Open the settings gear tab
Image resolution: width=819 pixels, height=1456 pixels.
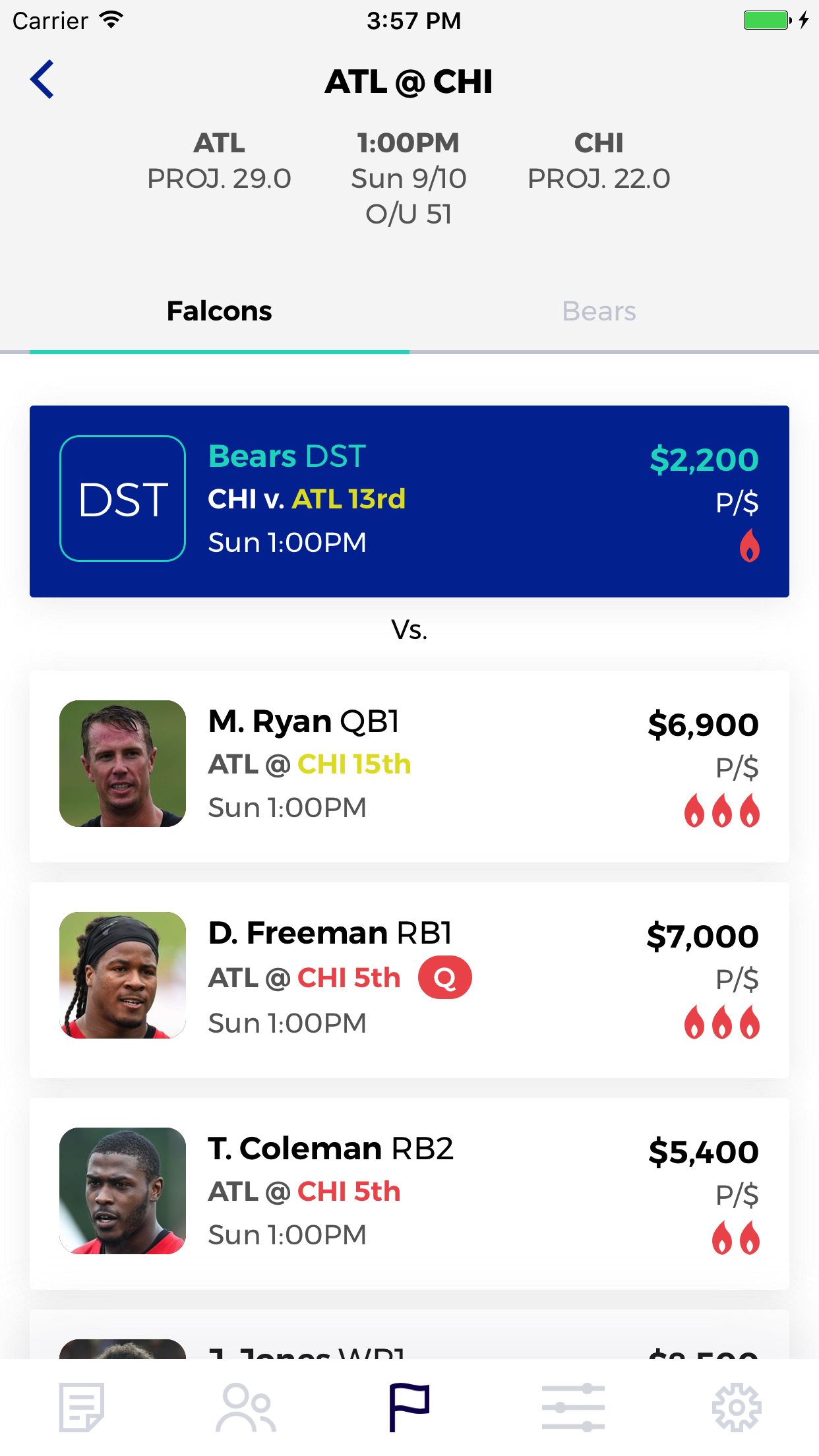tap(737, 1407)
